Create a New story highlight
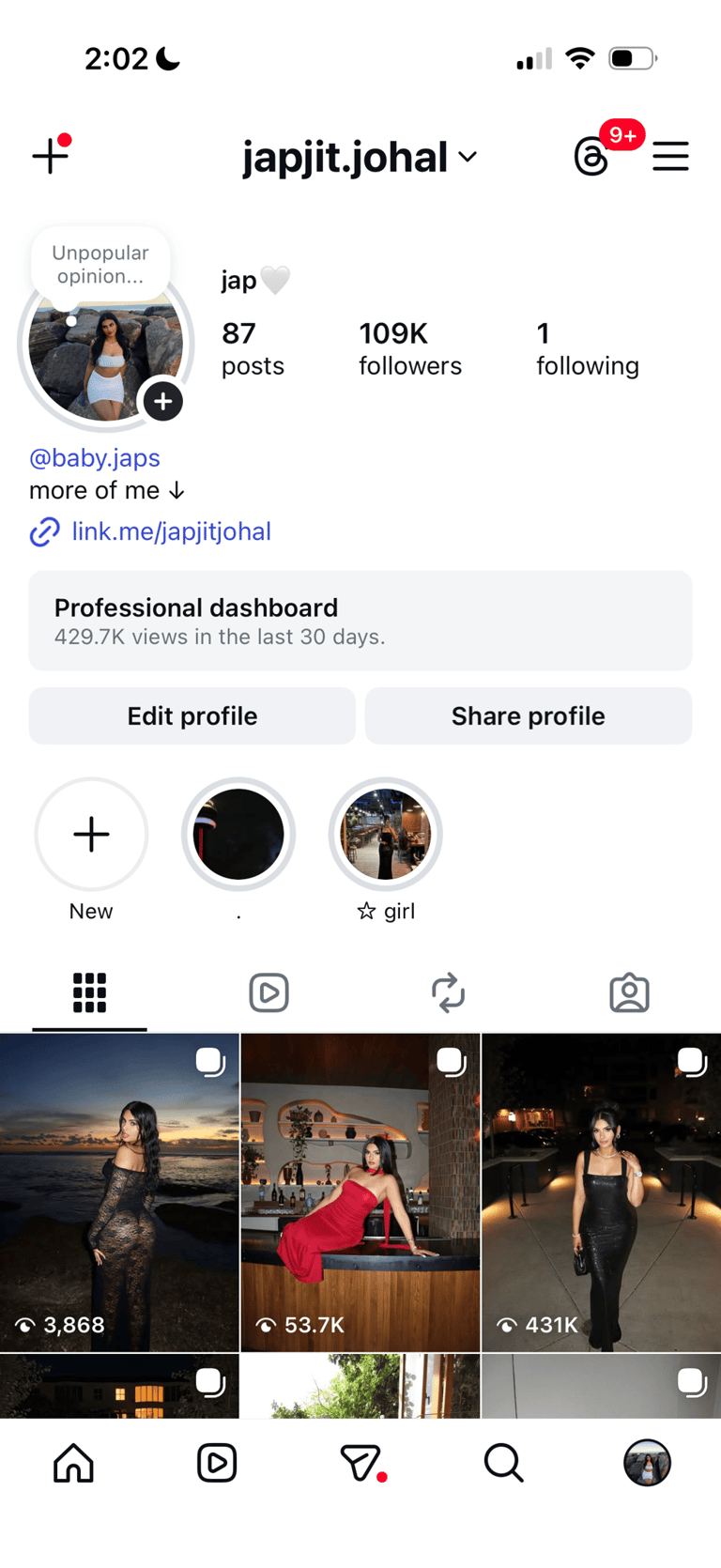Viewport: 721px width, 1568px height. coord(91,835)
